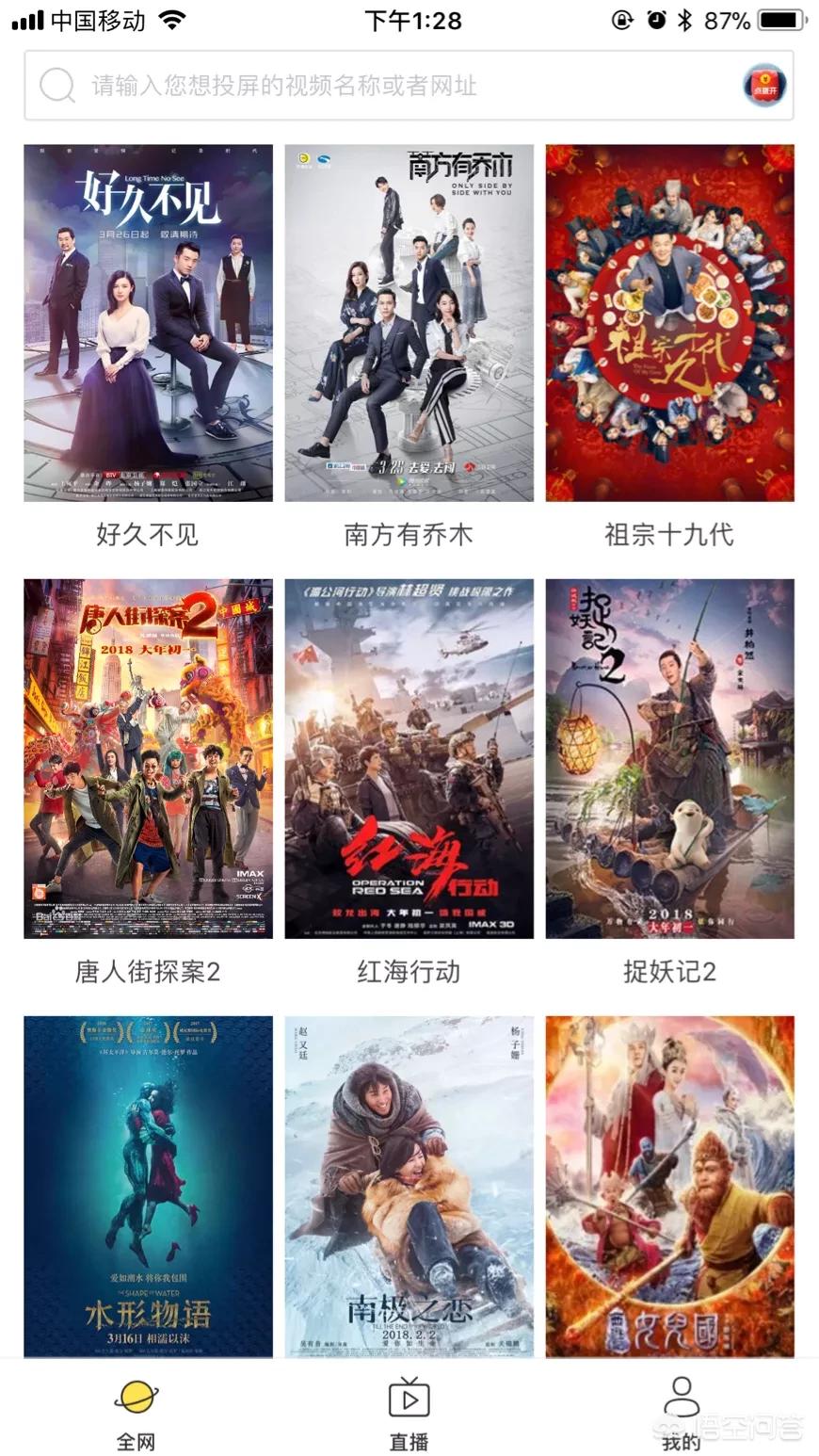Select the 全网 tab

pyautogui.click(x=136, y=1417)
